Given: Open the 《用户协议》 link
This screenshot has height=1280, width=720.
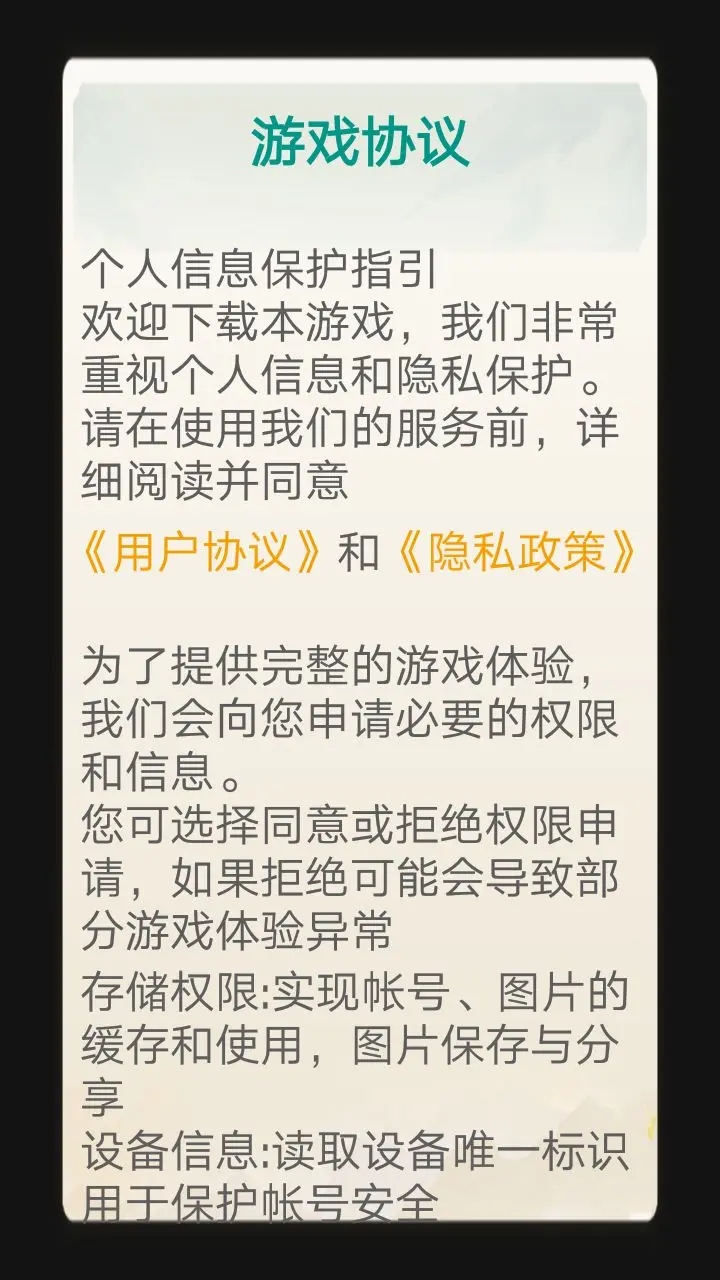Looking at the screenshot, I should pos(203,554).
